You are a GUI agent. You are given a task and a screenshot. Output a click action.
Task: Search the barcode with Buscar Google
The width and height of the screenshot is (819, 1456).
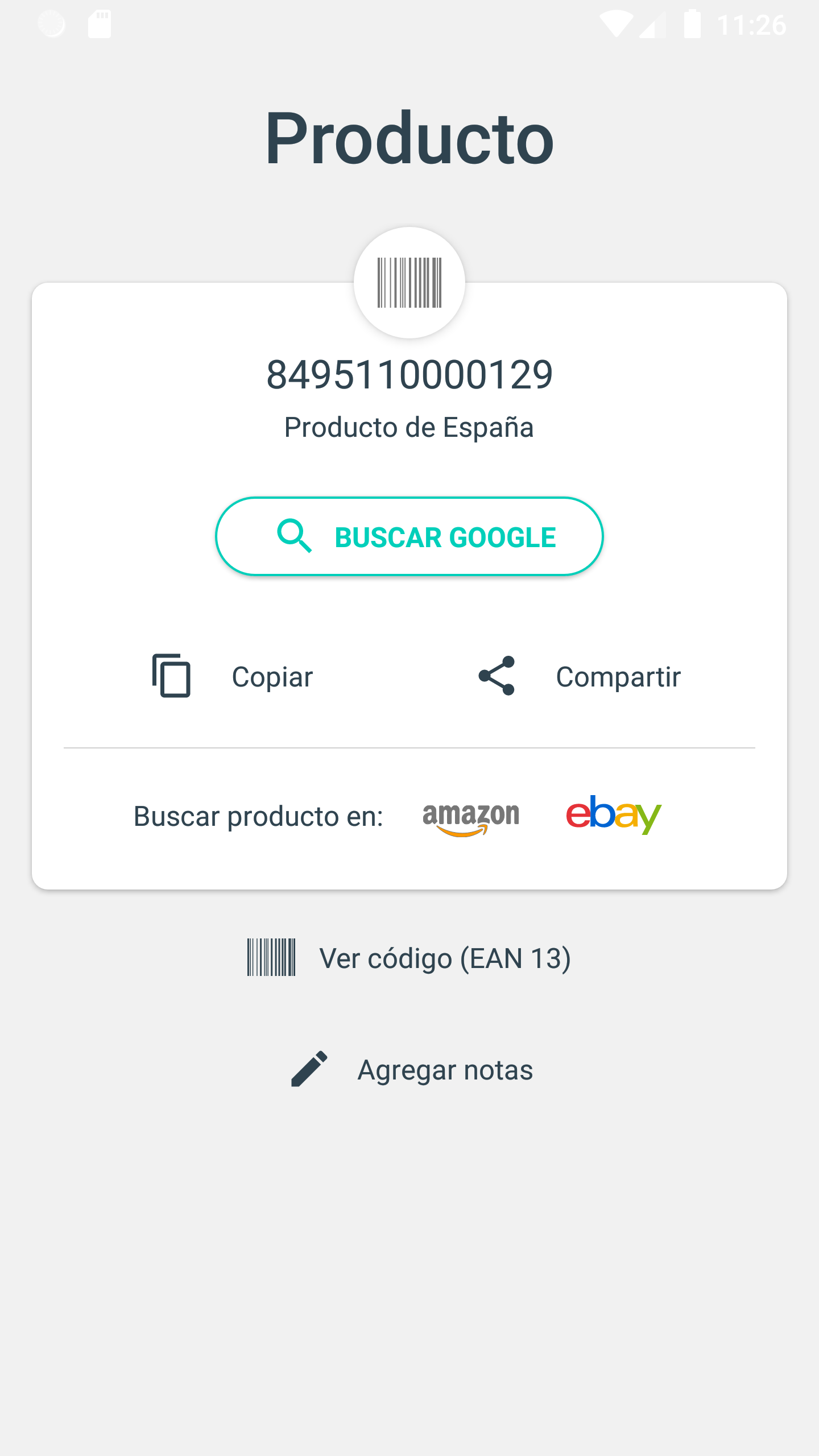pyautogui.click(x=409, y=536)
